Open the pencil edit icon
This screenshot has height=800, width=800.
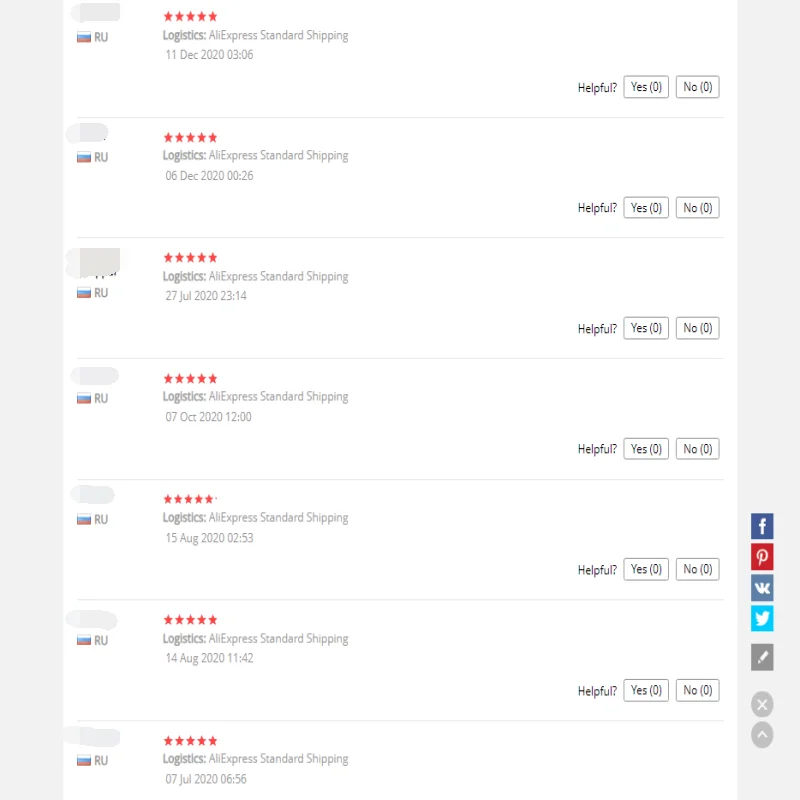(762, 657)
